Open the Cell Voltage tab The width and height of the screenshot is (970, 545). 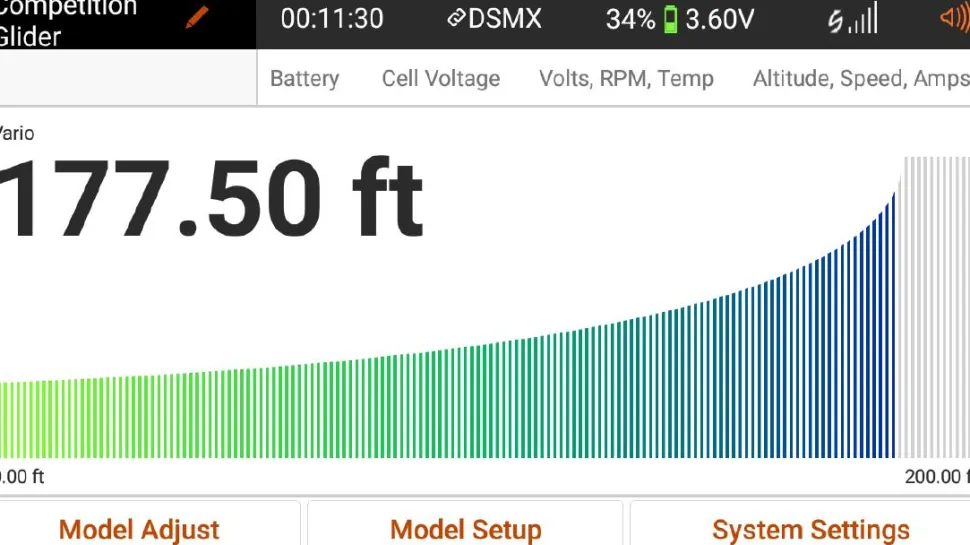click(x=440, y=79)
